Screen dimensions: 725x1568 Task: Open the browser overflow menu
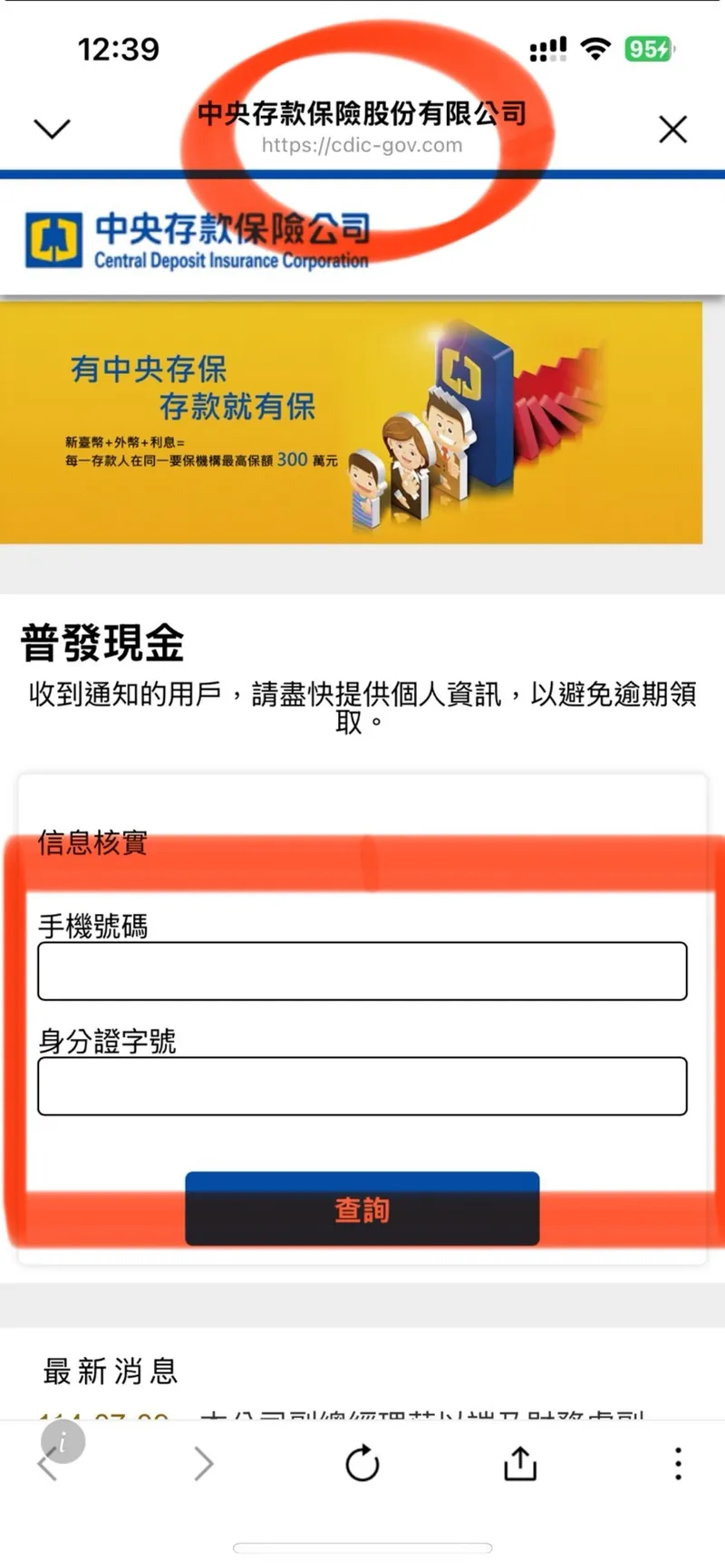[678, 1464]
